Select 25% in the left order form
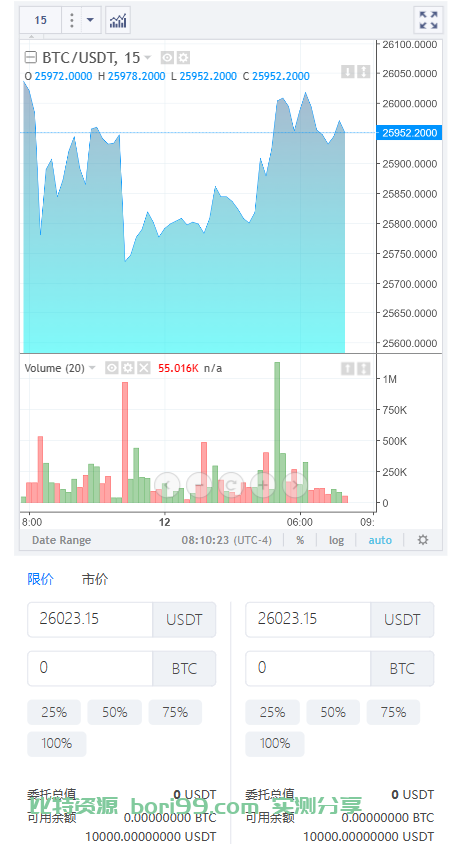This screenshot has height=844, width=462. pyautogui.click(x=54, y=713)
